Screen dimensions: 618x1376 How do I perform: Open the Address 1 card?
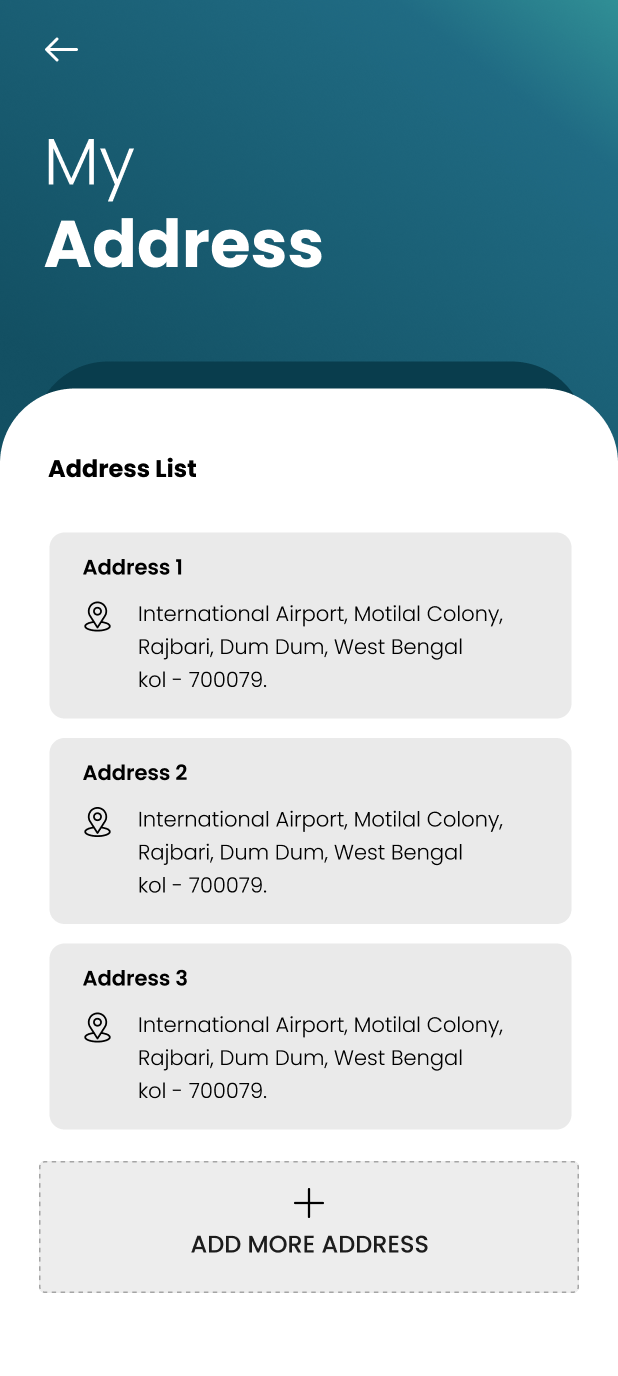310,625
